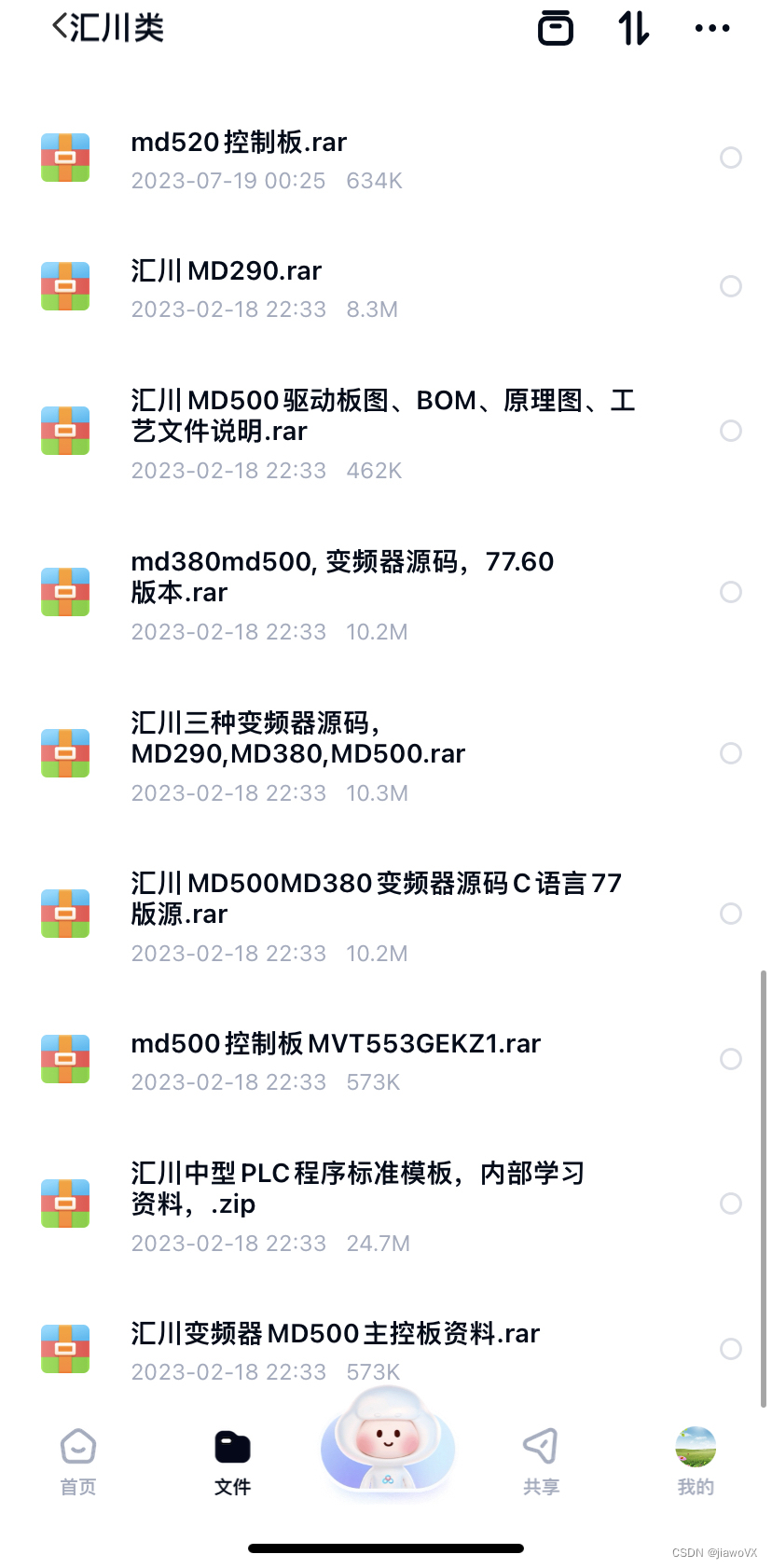Open 汇川中型PLC程序标准模板 zip file
Screen dimensions: 772x1568
(386, 1204)
